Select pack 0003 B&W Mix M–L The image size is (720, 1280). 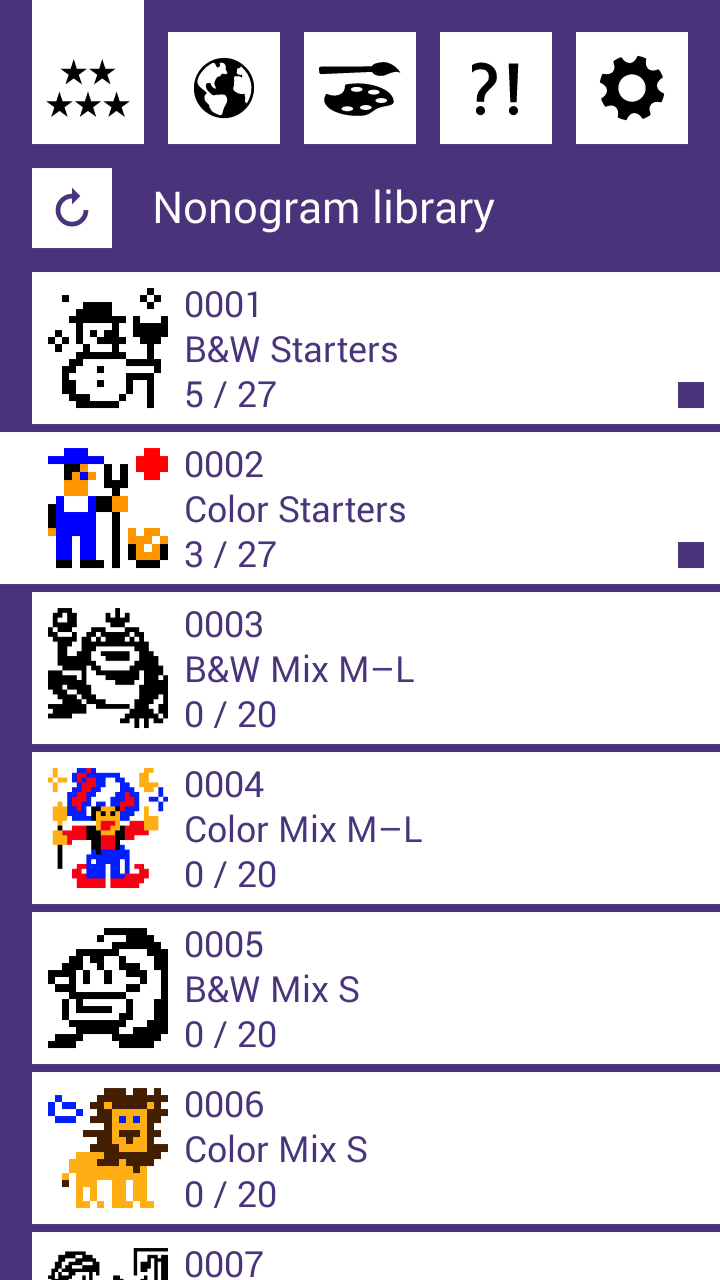[376, 668]
